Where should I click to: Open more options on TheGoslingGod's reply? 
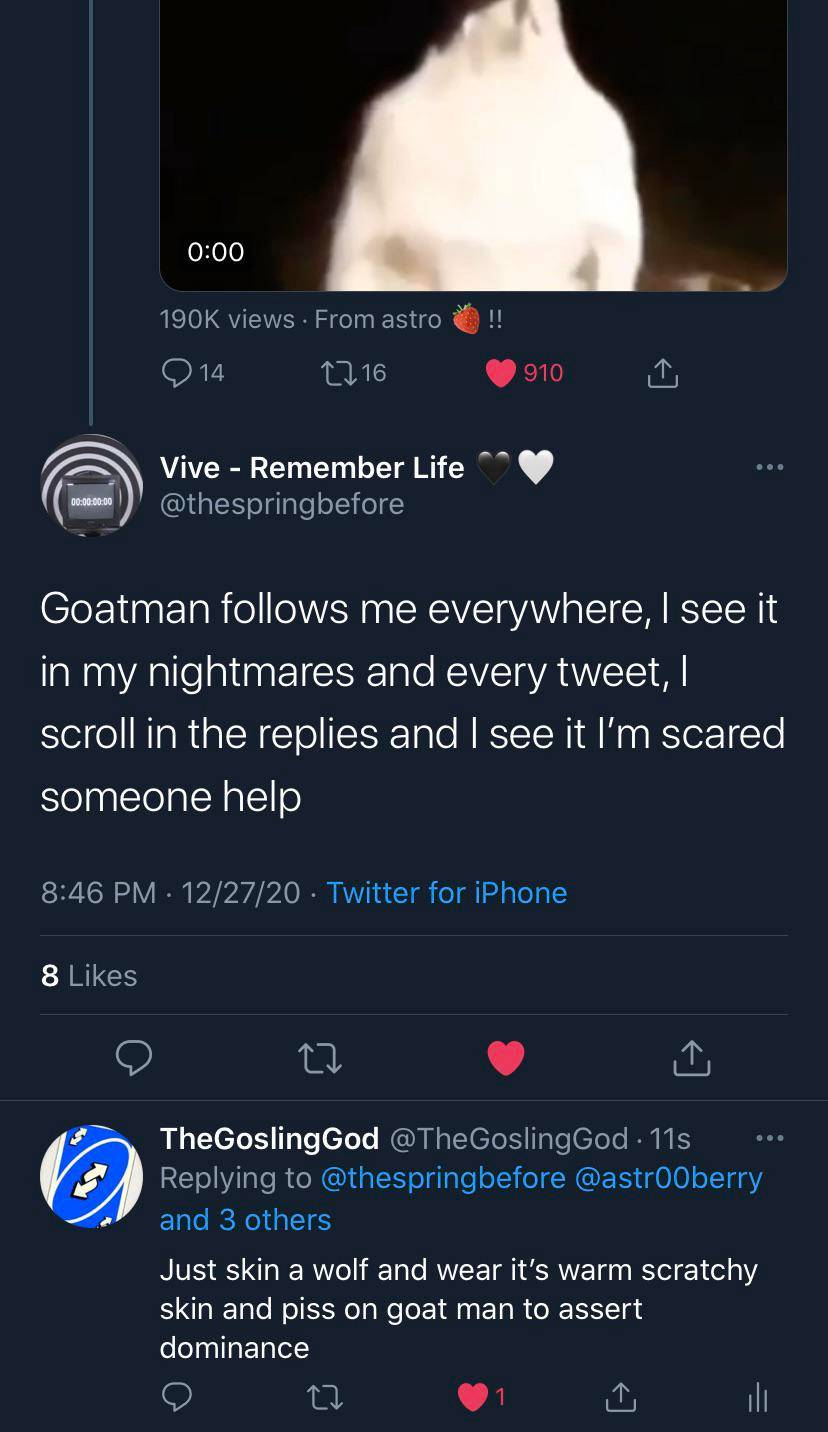[770, 1137]
